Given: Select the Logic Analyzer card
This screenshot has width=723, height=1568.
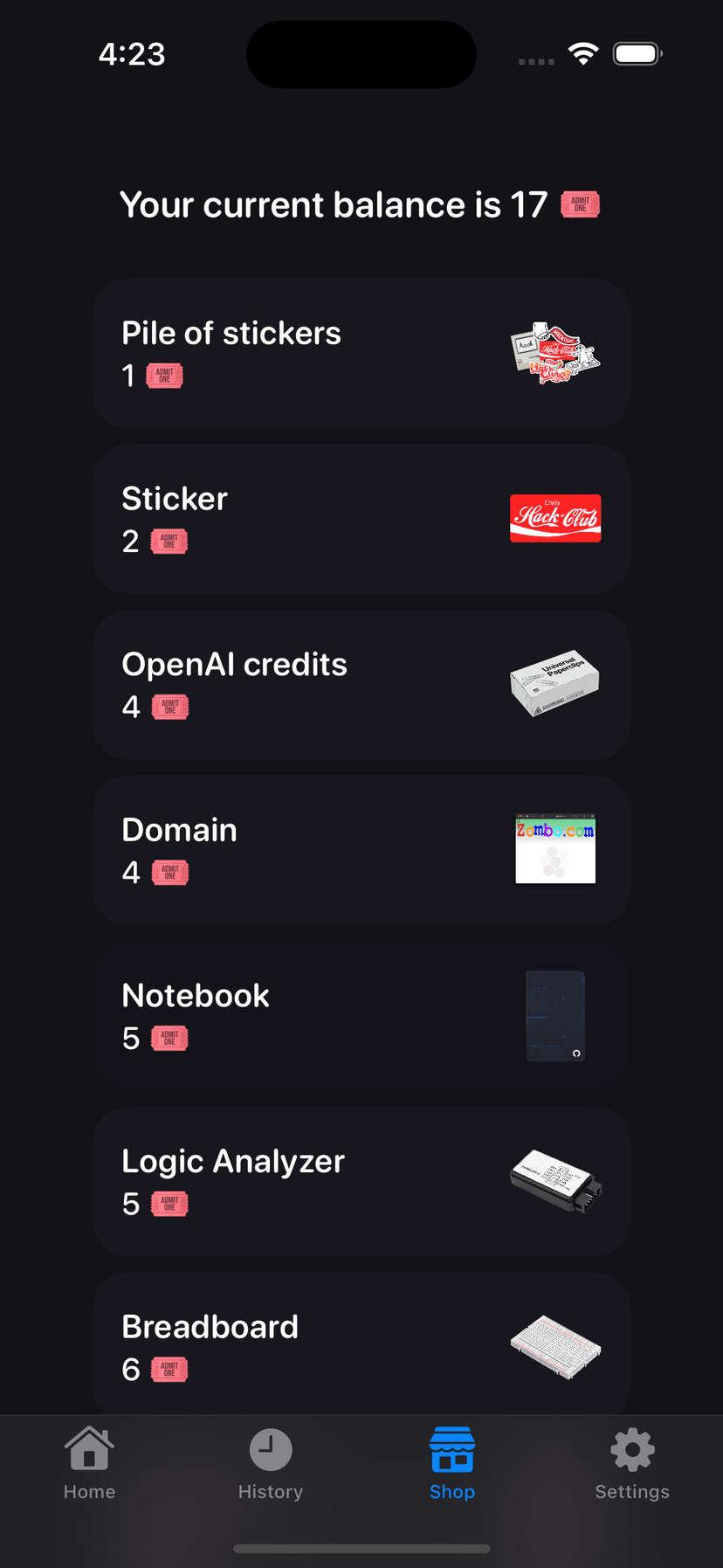Looking at the screenshot, I should pyautogui.click(x=361, y=1181).
